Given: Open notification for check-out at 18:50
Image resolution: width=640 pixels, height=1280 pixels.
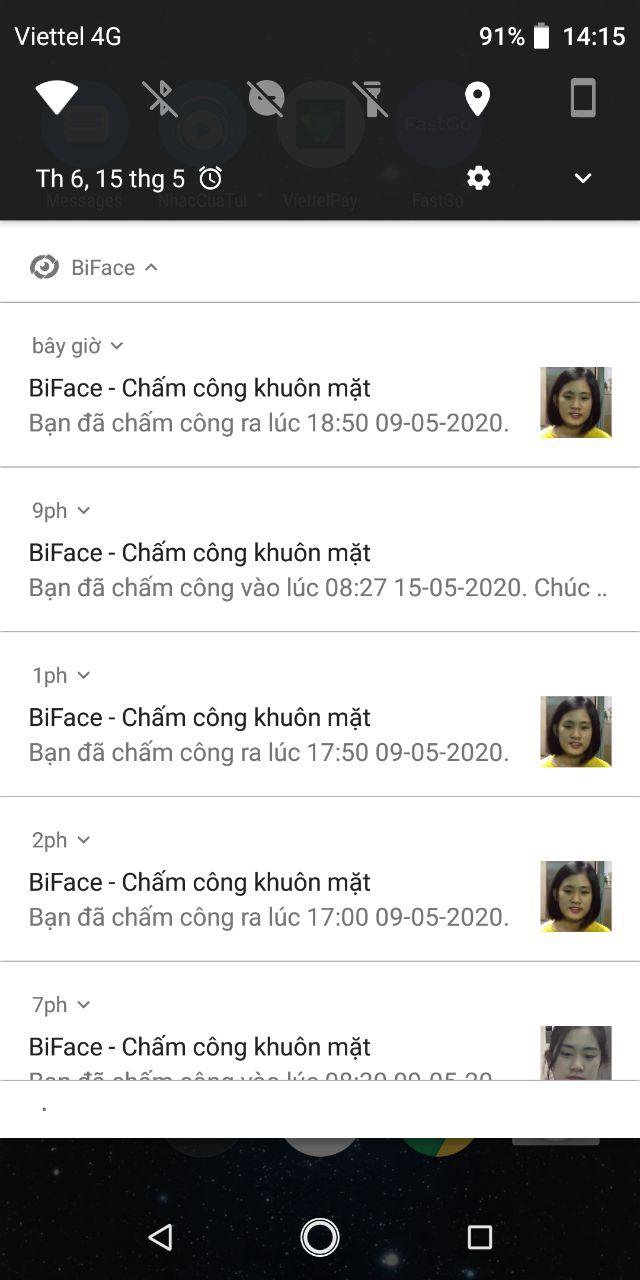Looking at the screenshot, I should click(270, 405).
